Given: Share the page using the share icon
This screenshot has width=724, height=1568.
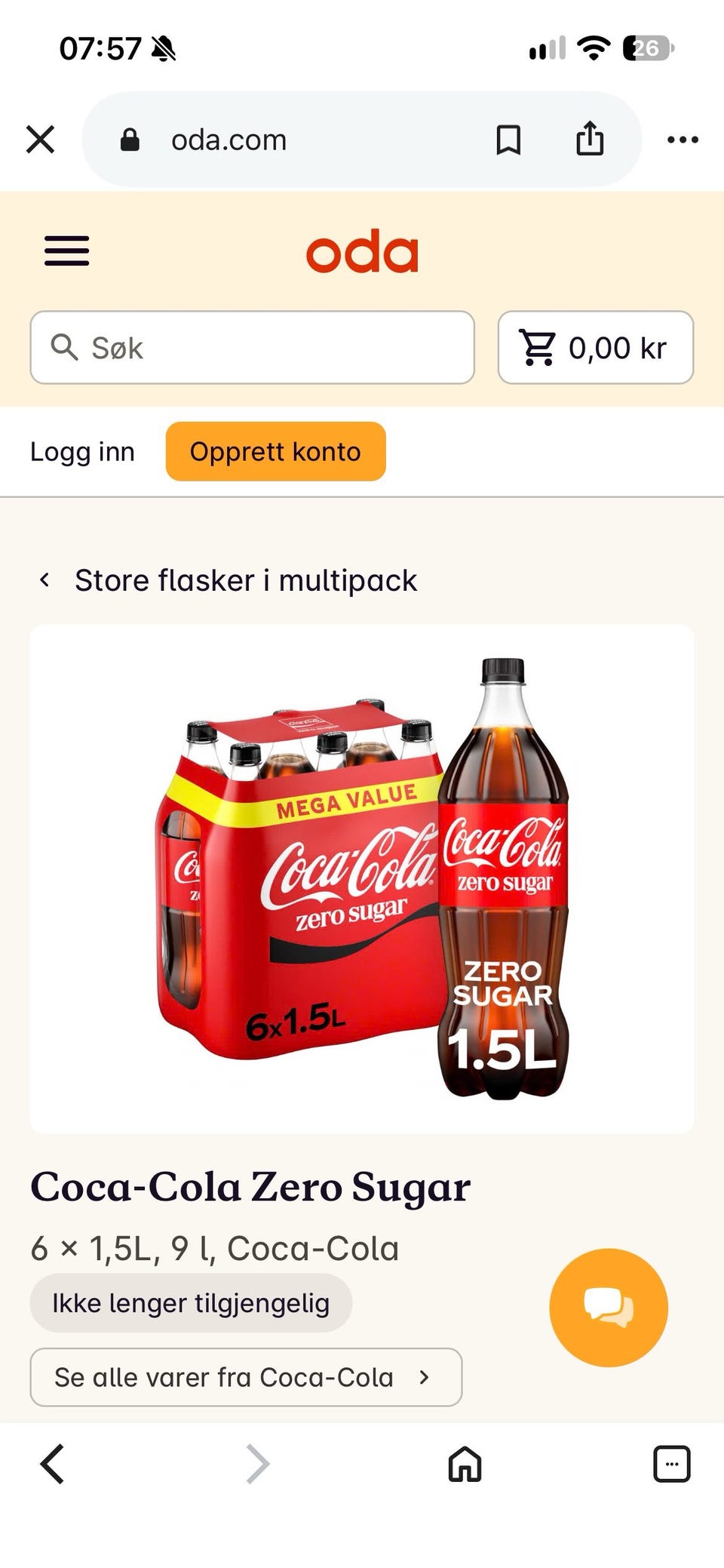Looking at the screenshot, I should click(x=590, y=139).
